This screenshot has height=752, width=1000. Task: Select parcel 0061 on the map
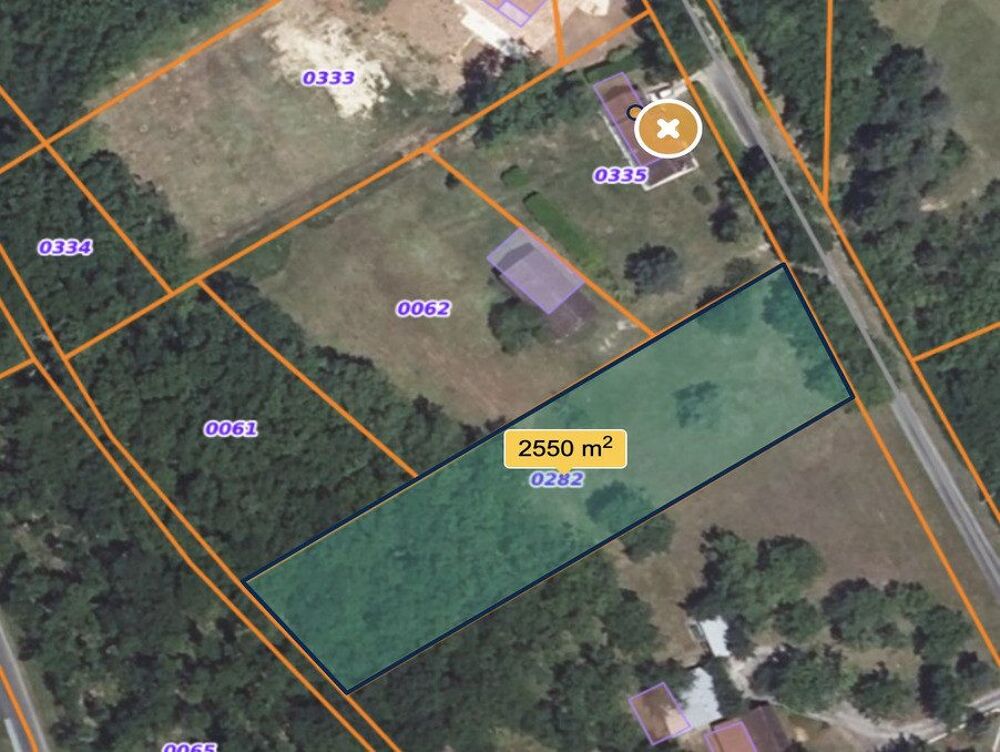coord(231,429)
